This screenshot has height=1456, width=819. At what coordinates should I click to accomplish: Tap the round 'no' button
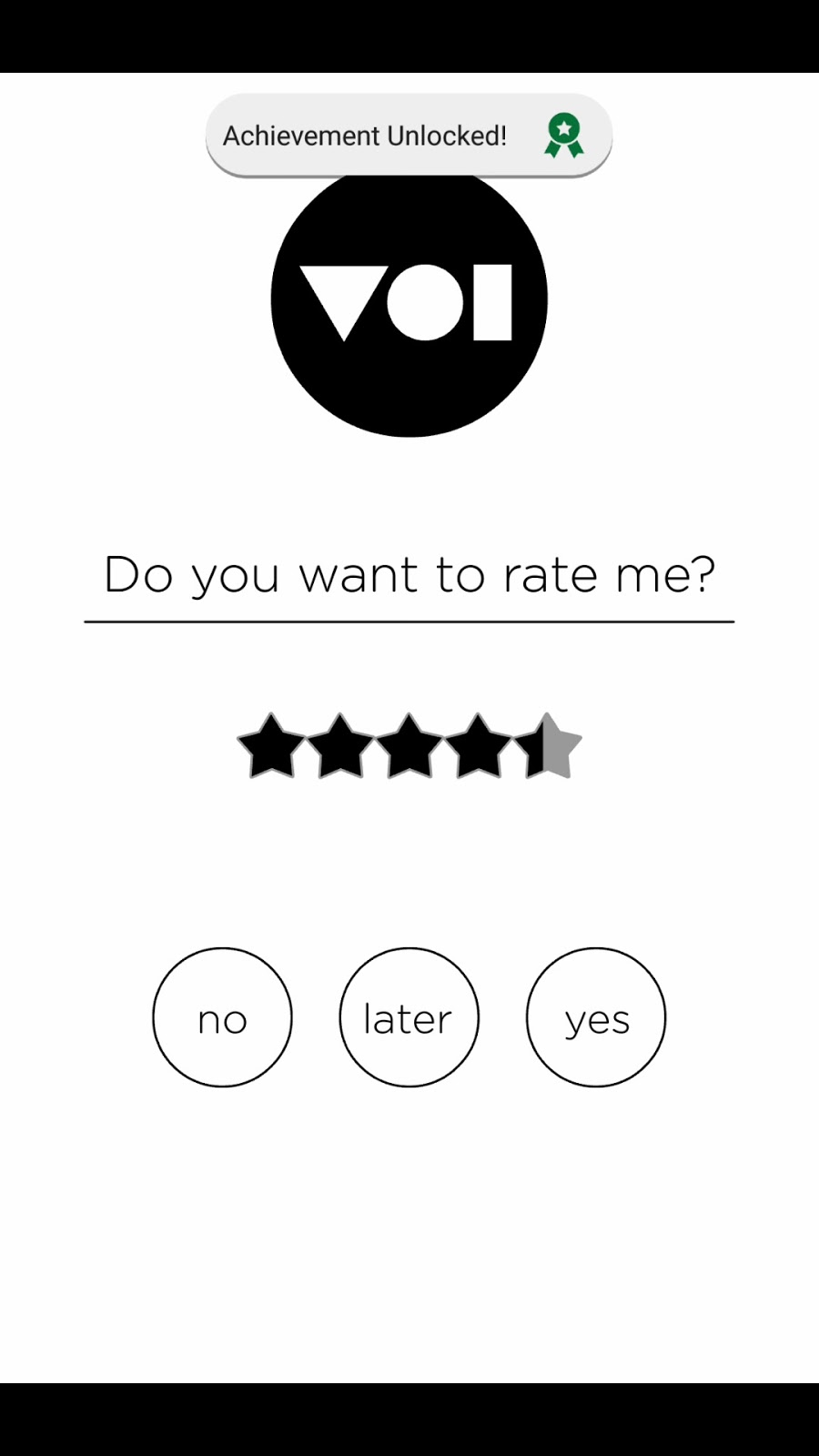(x=222, y=1017)
